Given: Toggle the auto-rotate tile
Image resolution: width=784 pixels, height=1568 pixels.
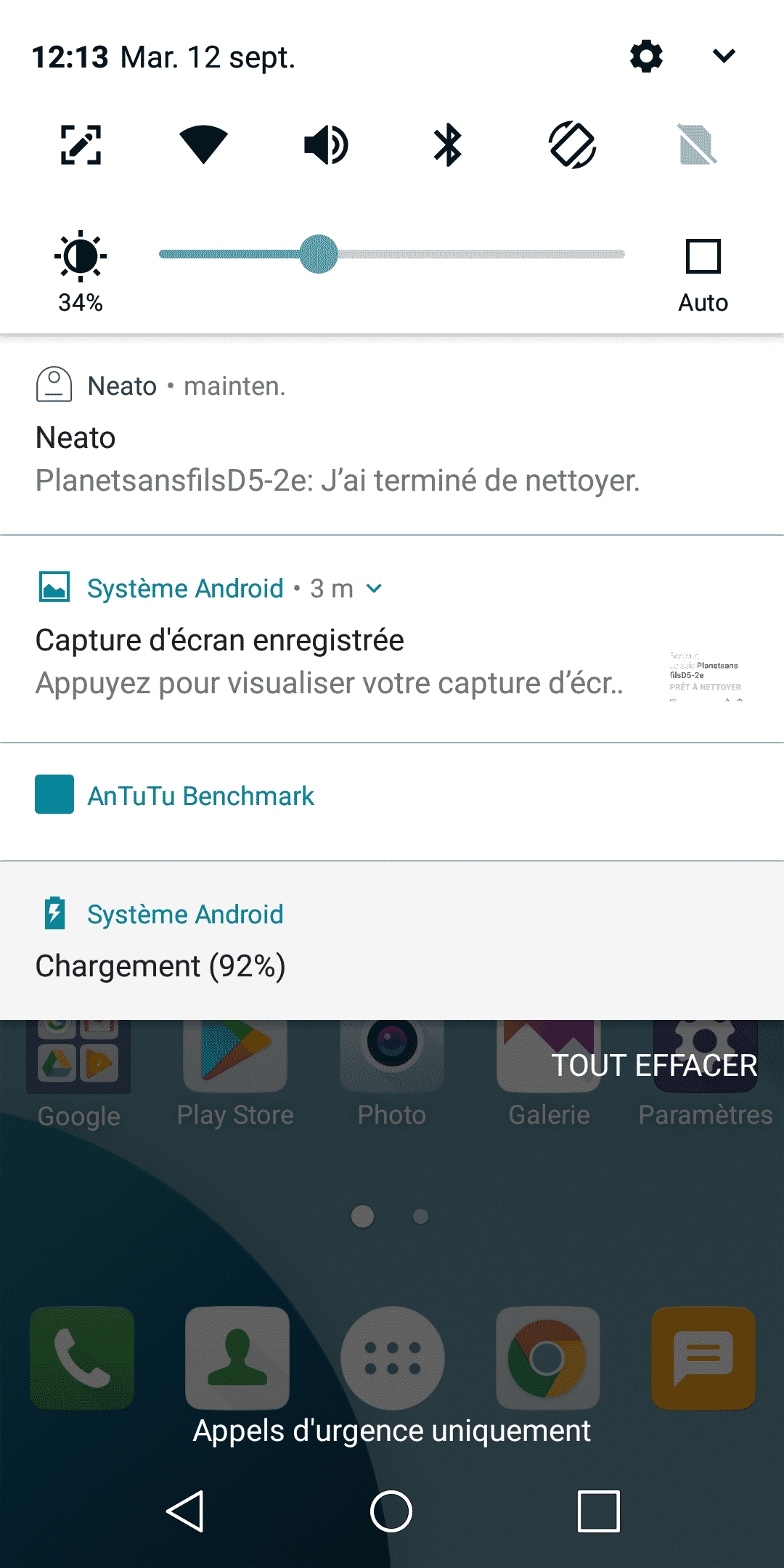Looking at the screenshot, I should (x=573, y=144).
